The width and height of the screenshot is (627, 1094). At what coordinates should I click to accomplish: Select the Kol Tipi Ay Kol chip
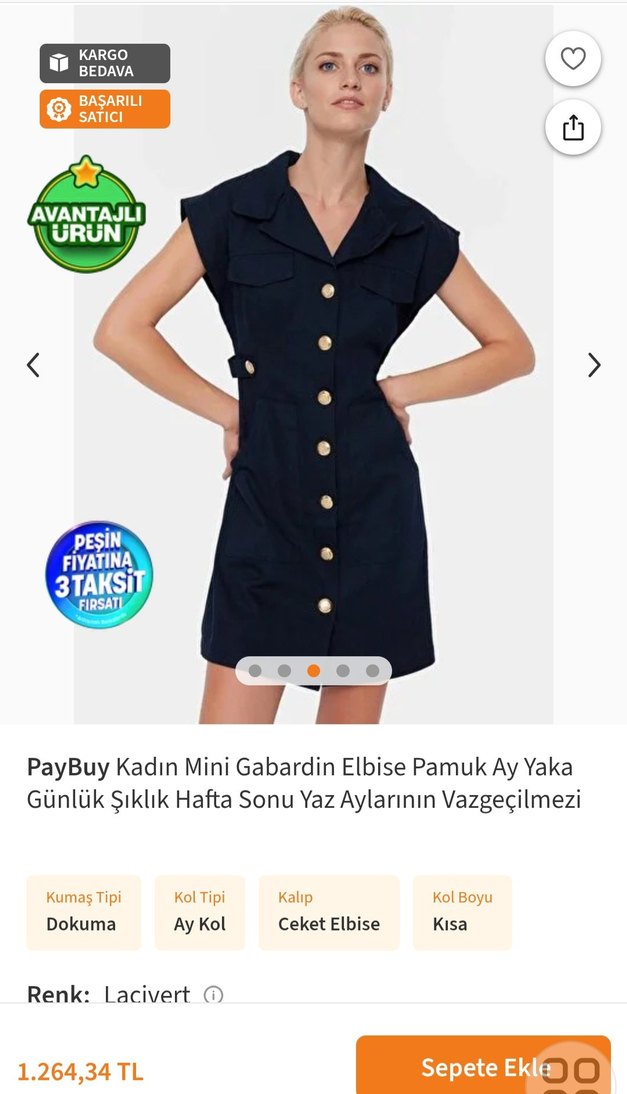200,912
